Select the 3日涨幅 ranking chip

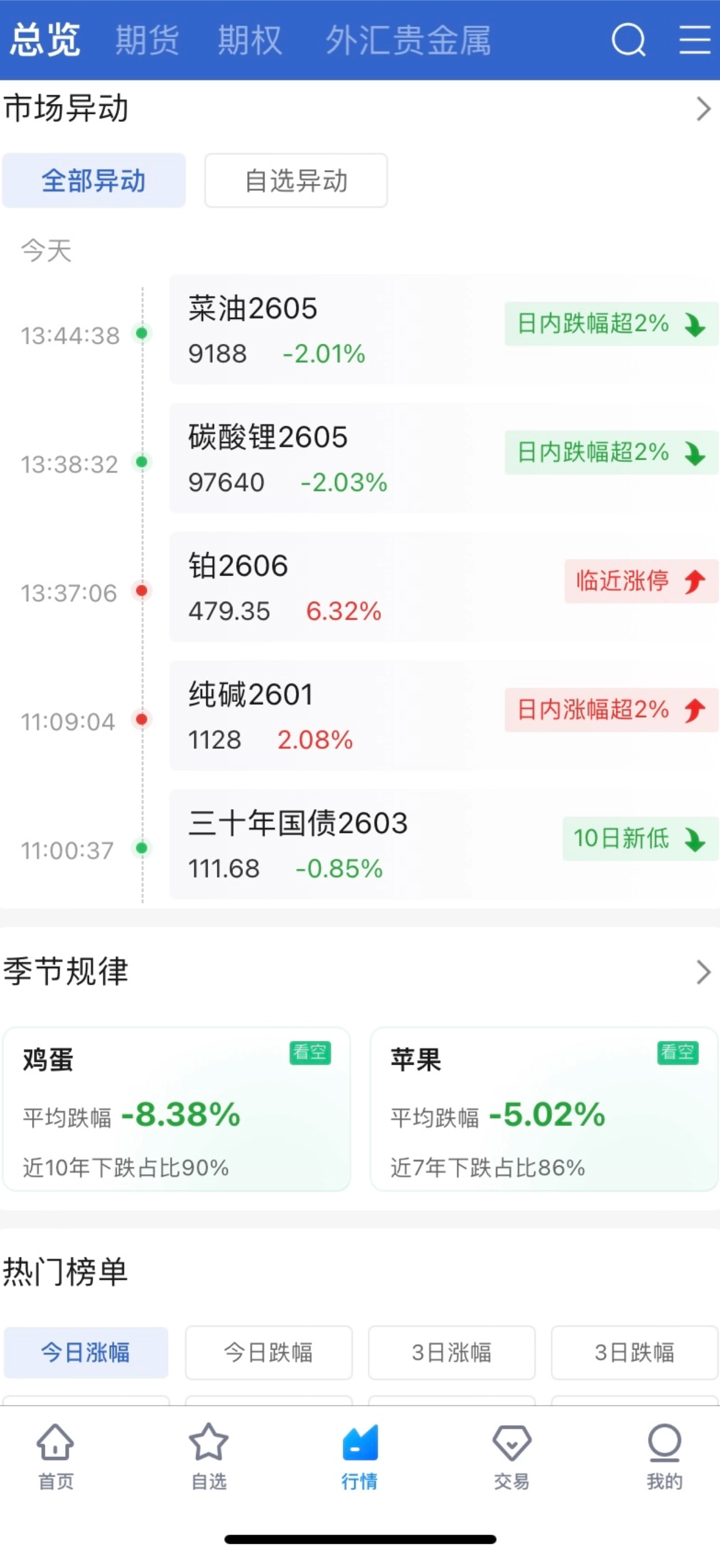(x=451, y=1352)
